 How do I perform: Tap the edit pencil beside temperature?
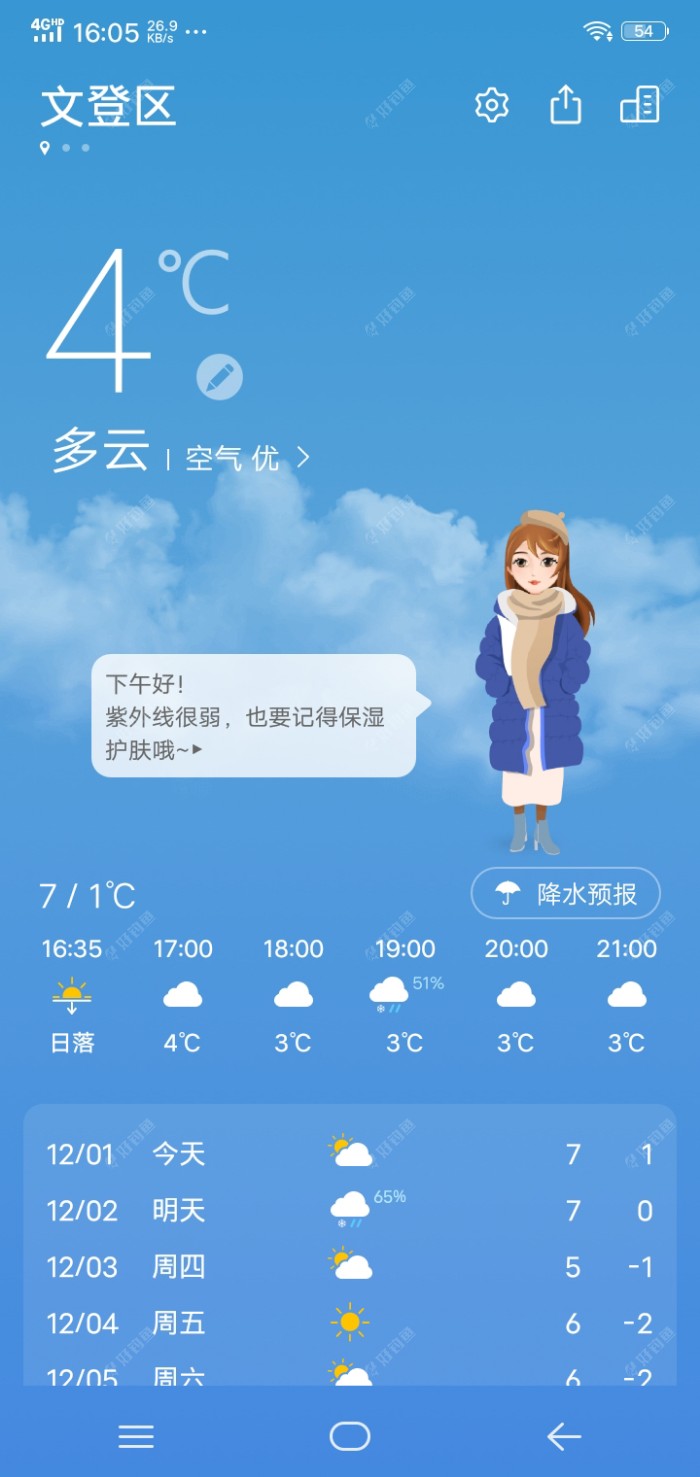(219, 377)
